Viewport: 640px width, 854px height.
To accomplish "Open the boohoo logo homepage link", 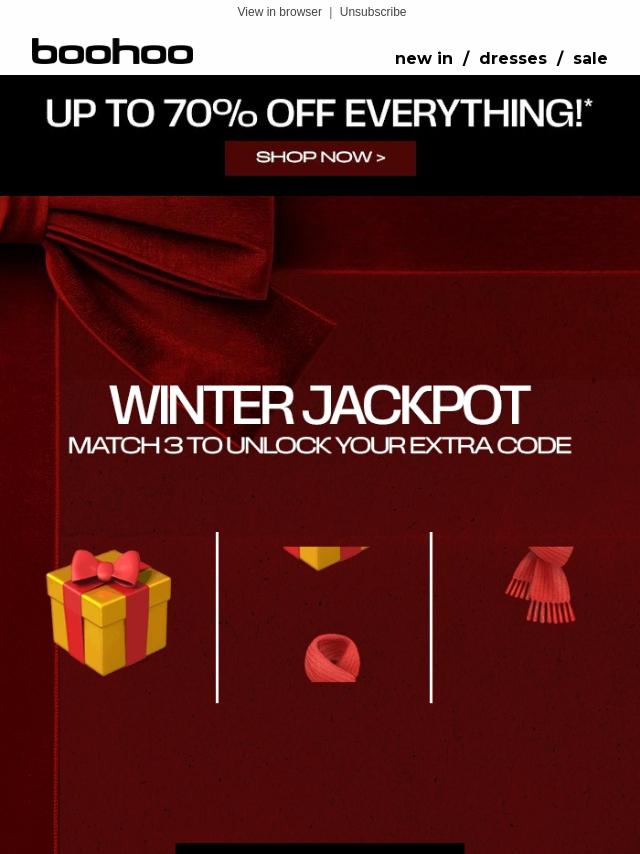I will coord(112,52).
